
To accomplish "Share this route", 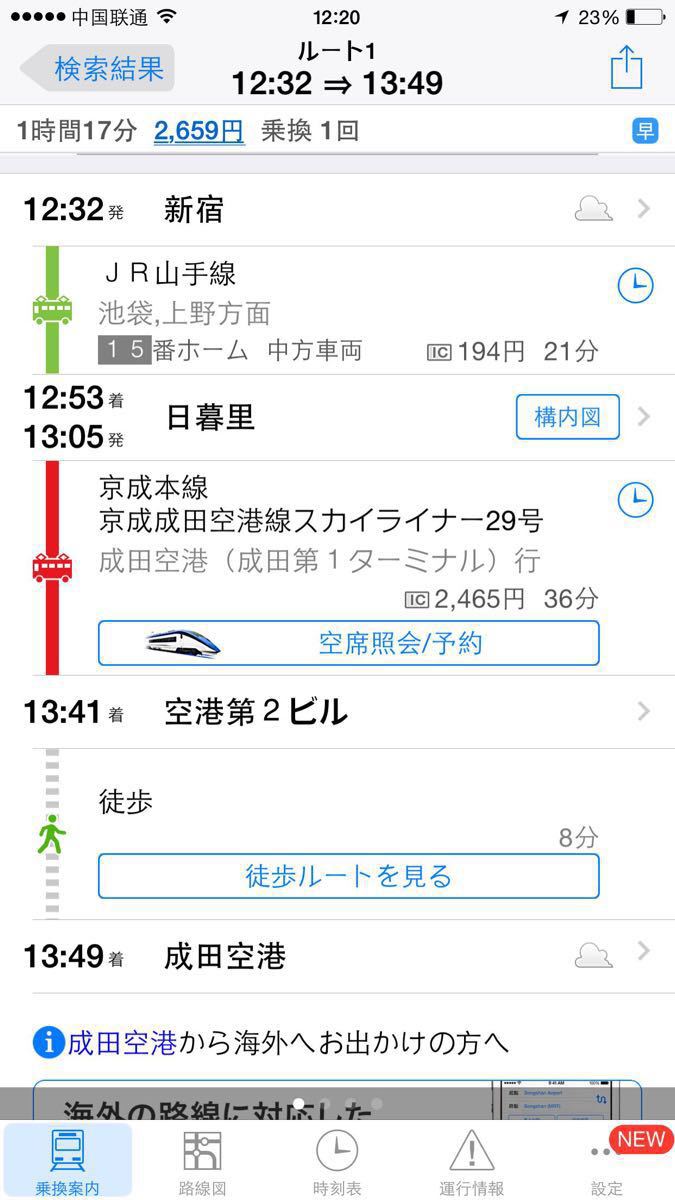I will coord(626,67).
